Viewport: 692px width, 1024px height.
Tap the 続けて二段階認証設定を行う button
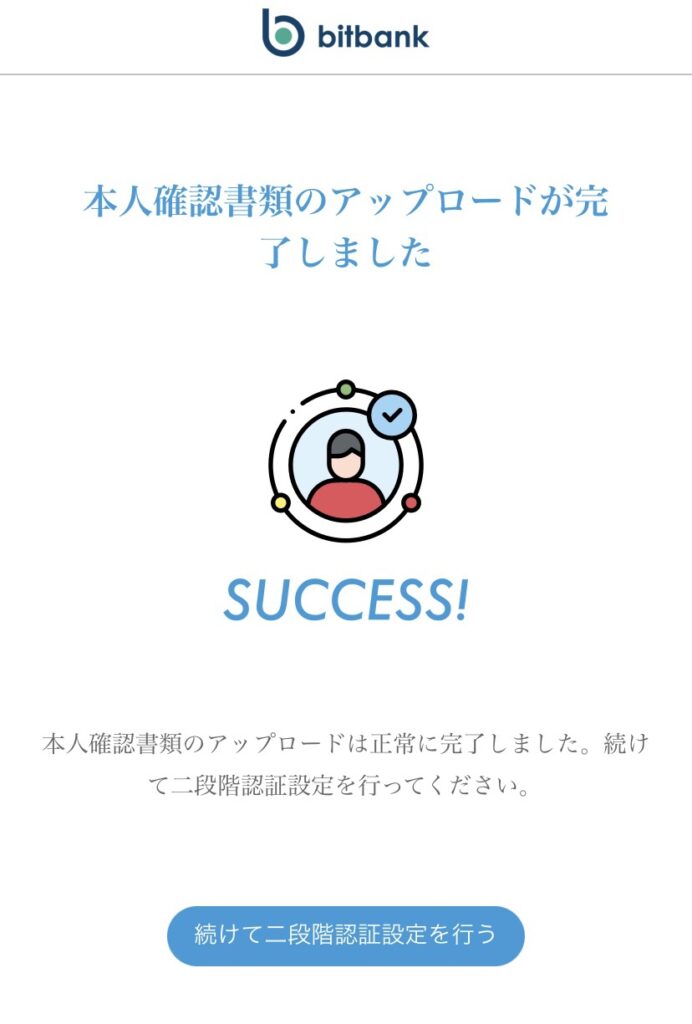tap(345, 935)
